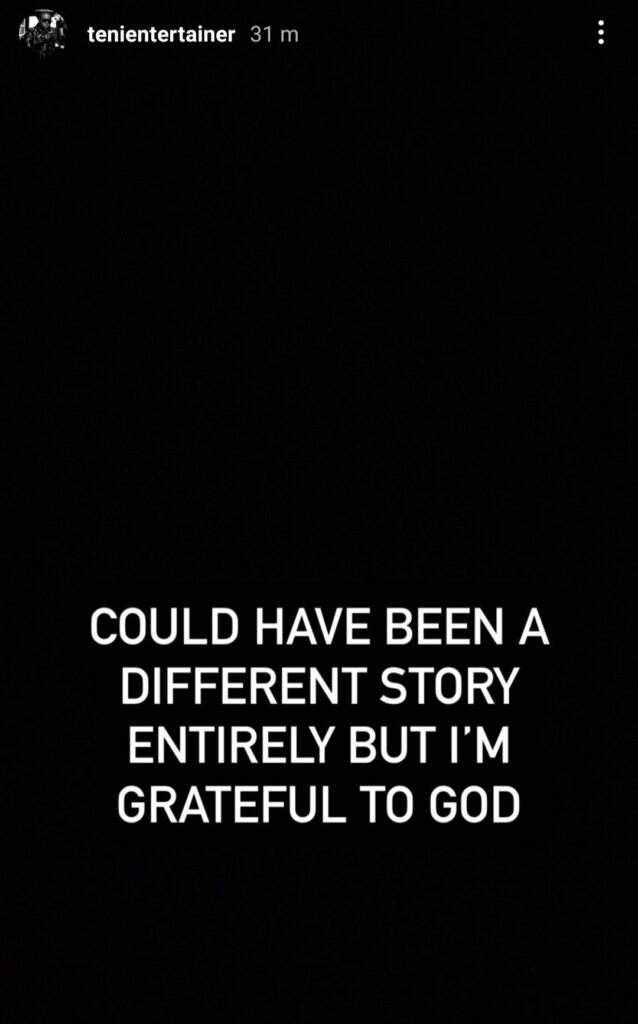Image resolution: width=638 pixels, height=1024 pixels.
Task: Open tenientertainer's profile picture
Action: [42, 33]
